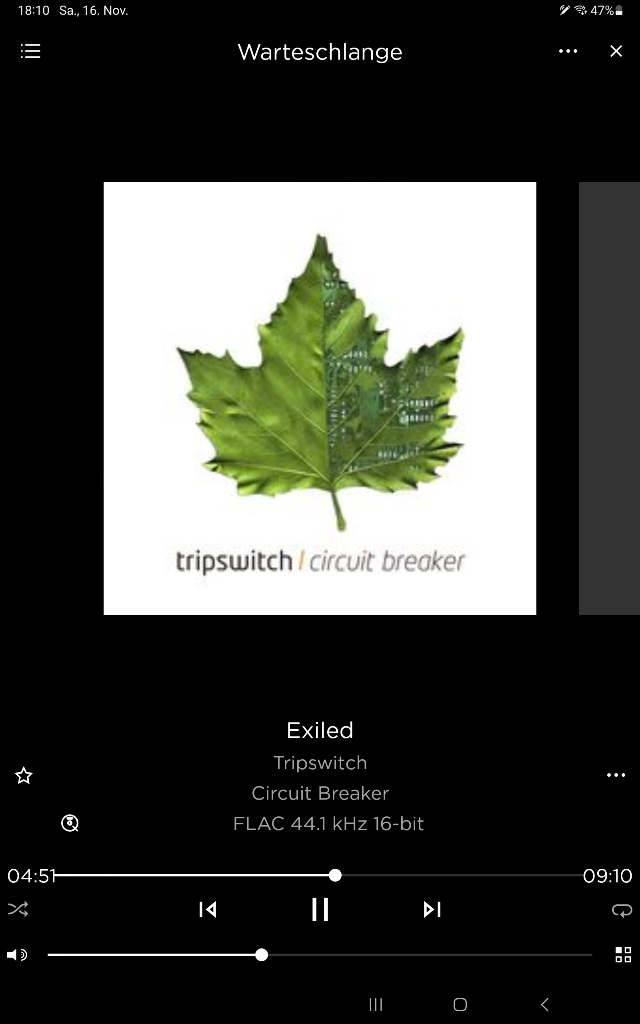The image size is (640, 1024).
Task: Open the queue list icon
Action: pyautogui.click(x=31, y=51)
